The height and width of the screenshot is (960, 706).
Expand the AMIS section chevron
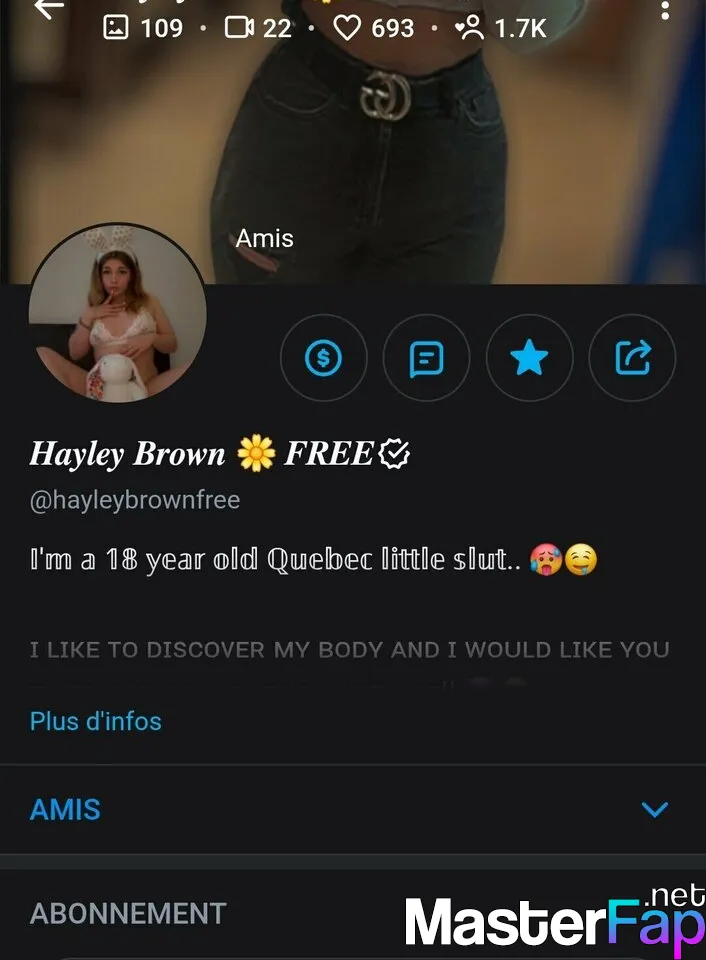655,809
